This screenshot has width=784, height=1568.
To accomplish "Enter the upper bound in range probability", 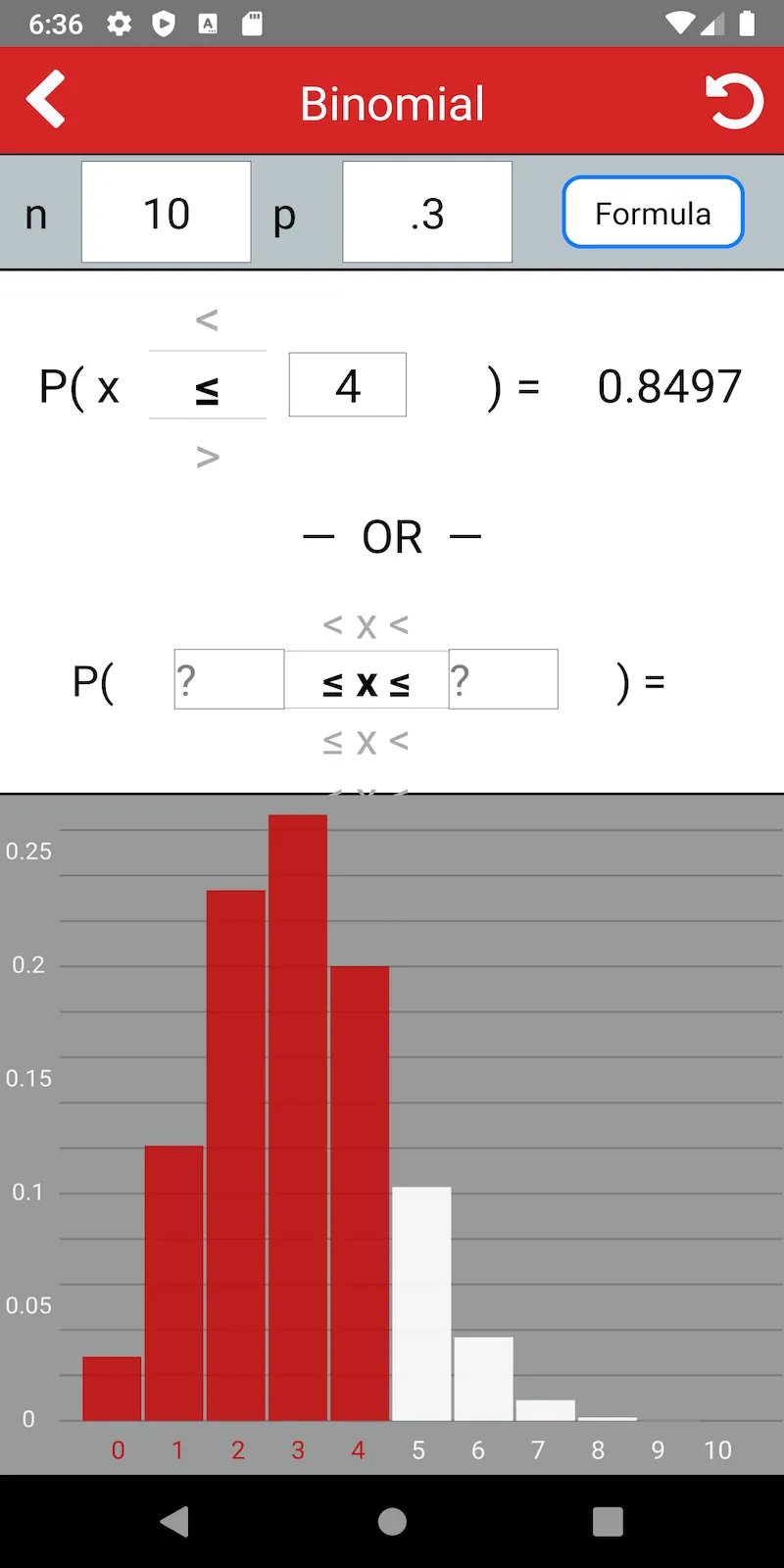I will (504, 679).
